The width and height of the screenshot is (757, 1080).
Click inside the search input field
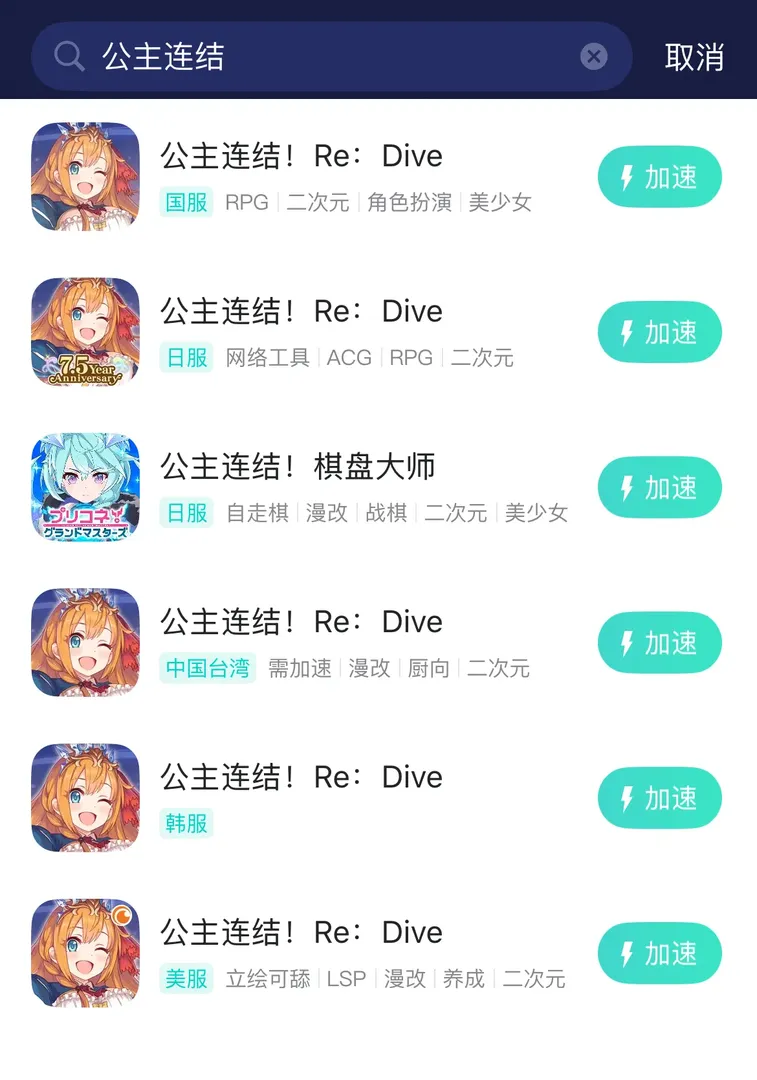(x=300, y=57)
